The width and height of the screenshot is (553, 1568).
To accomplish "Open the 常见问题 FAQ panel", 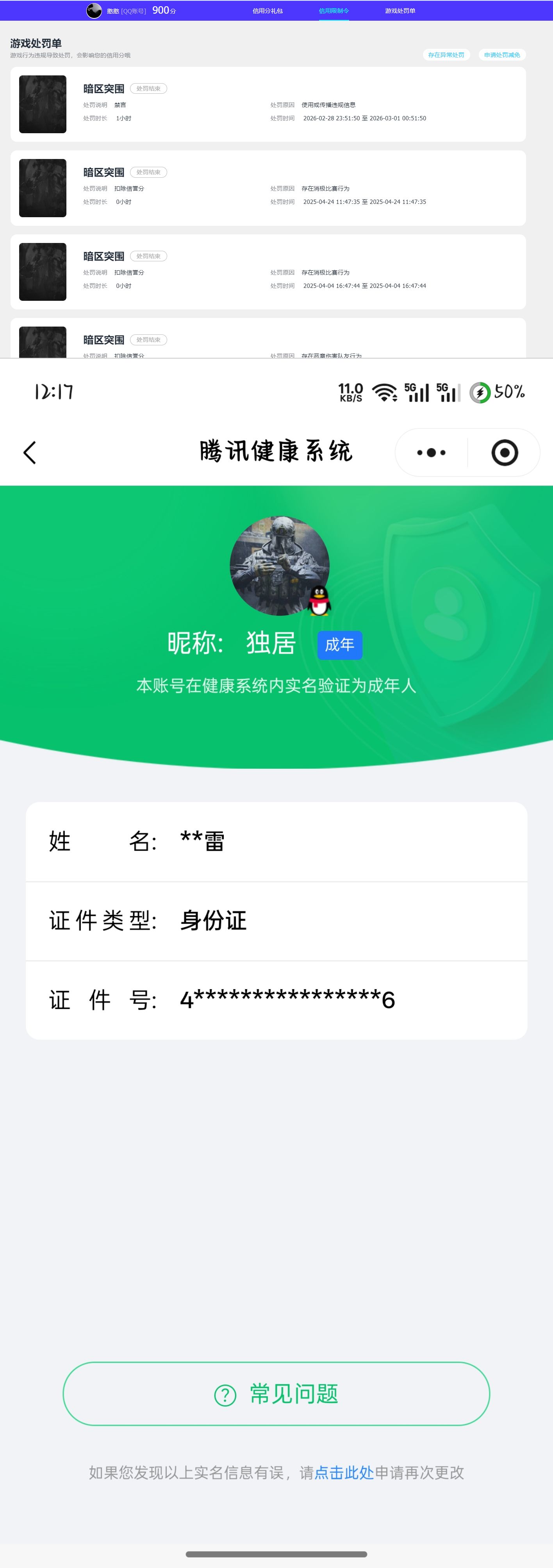I will [276, 1395].
